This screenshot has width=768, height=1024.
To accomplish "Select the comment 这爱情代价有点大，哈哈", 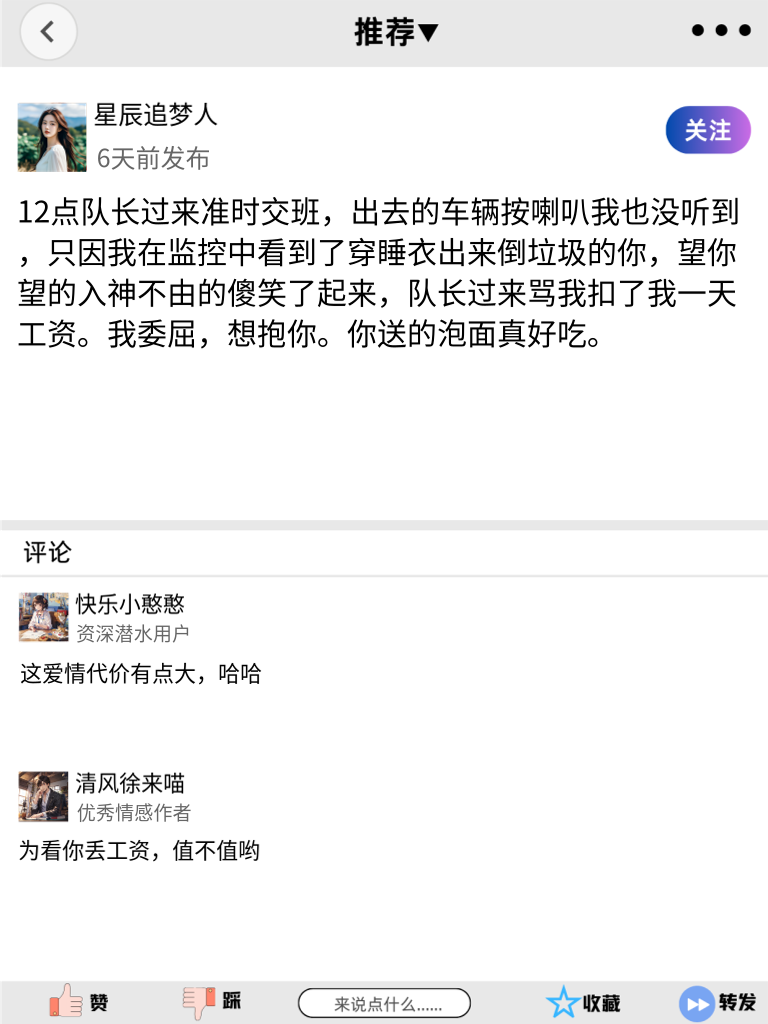I will point(138,674).
